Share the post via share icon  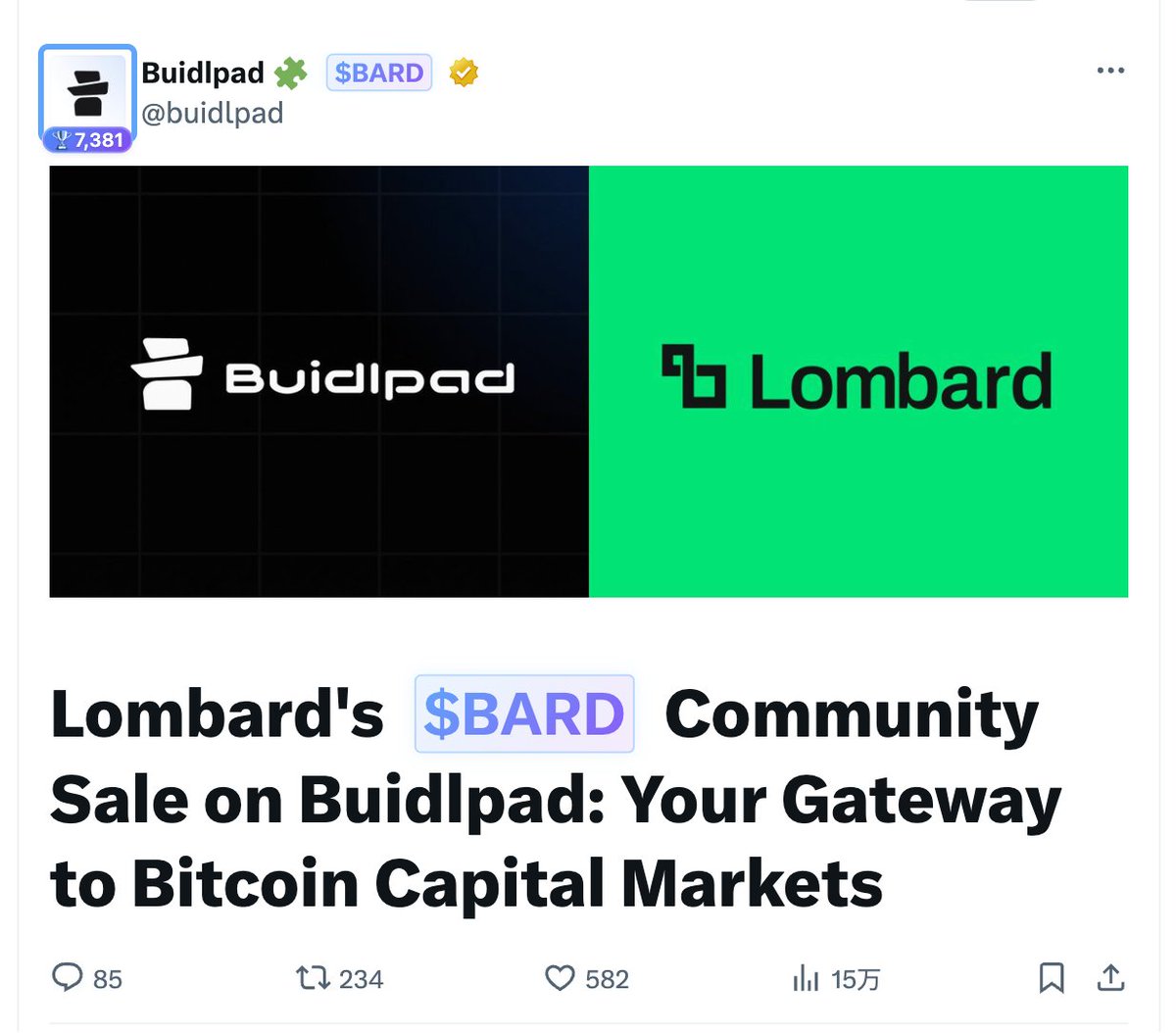(1110, 977)
